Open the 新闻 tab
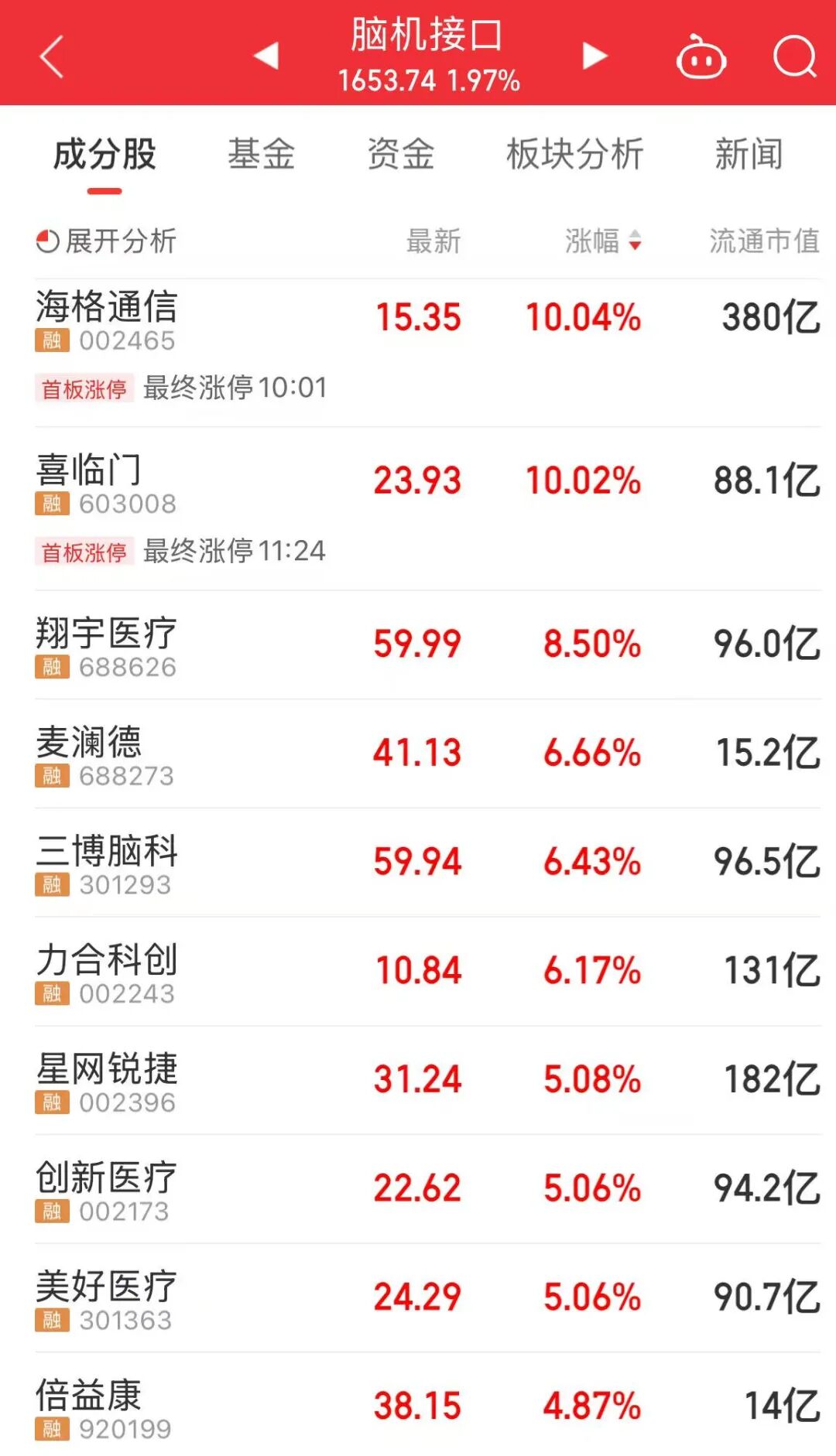The width and height of the screenshot is (836, 1456). click(749, 154)
